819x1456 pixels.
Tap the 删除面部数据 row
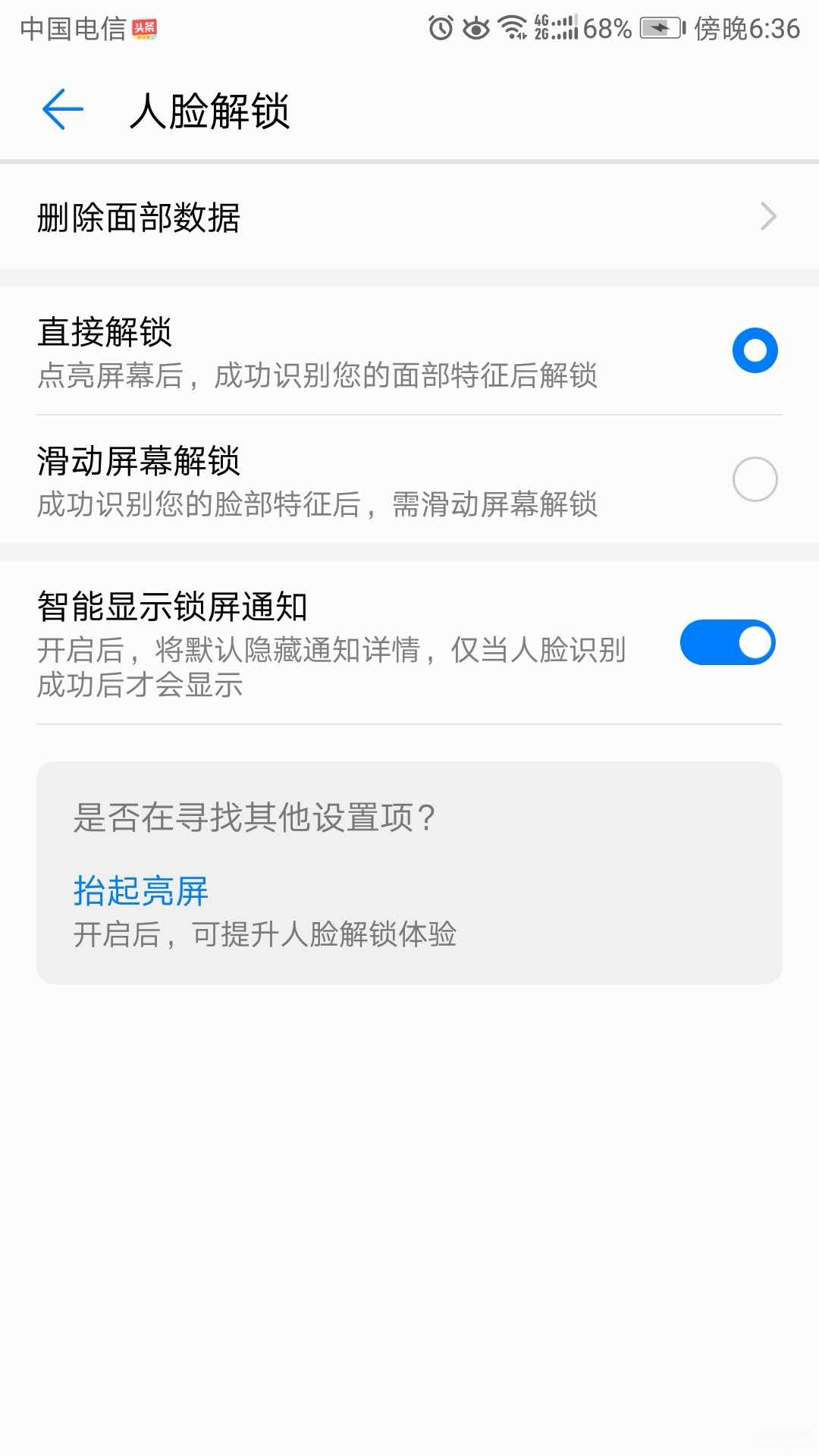[x=303, y=217]
